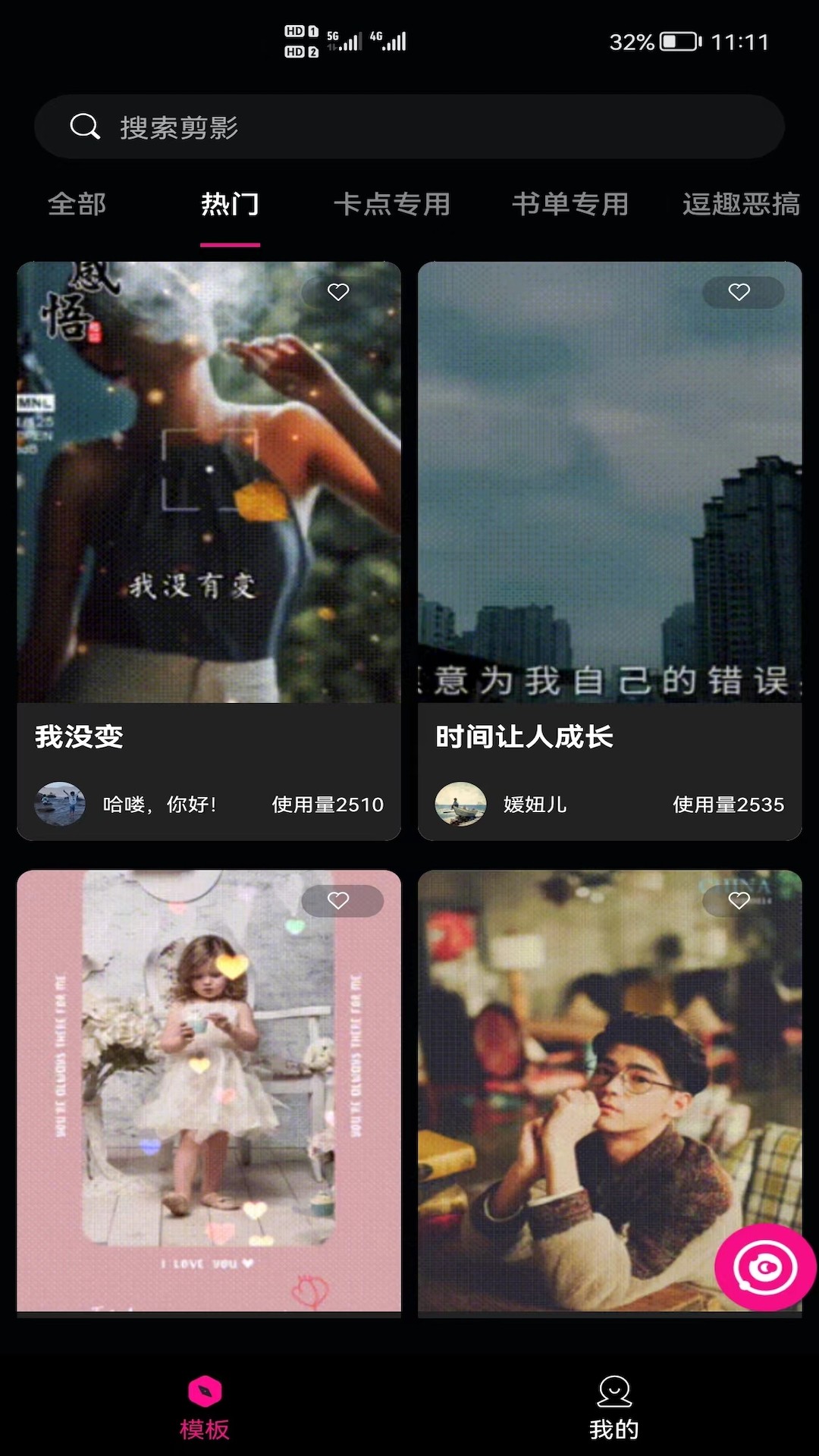Like the 时间让人成长 template
The height and width of the screenshot is (1456, 819).
tap(739, 292)
